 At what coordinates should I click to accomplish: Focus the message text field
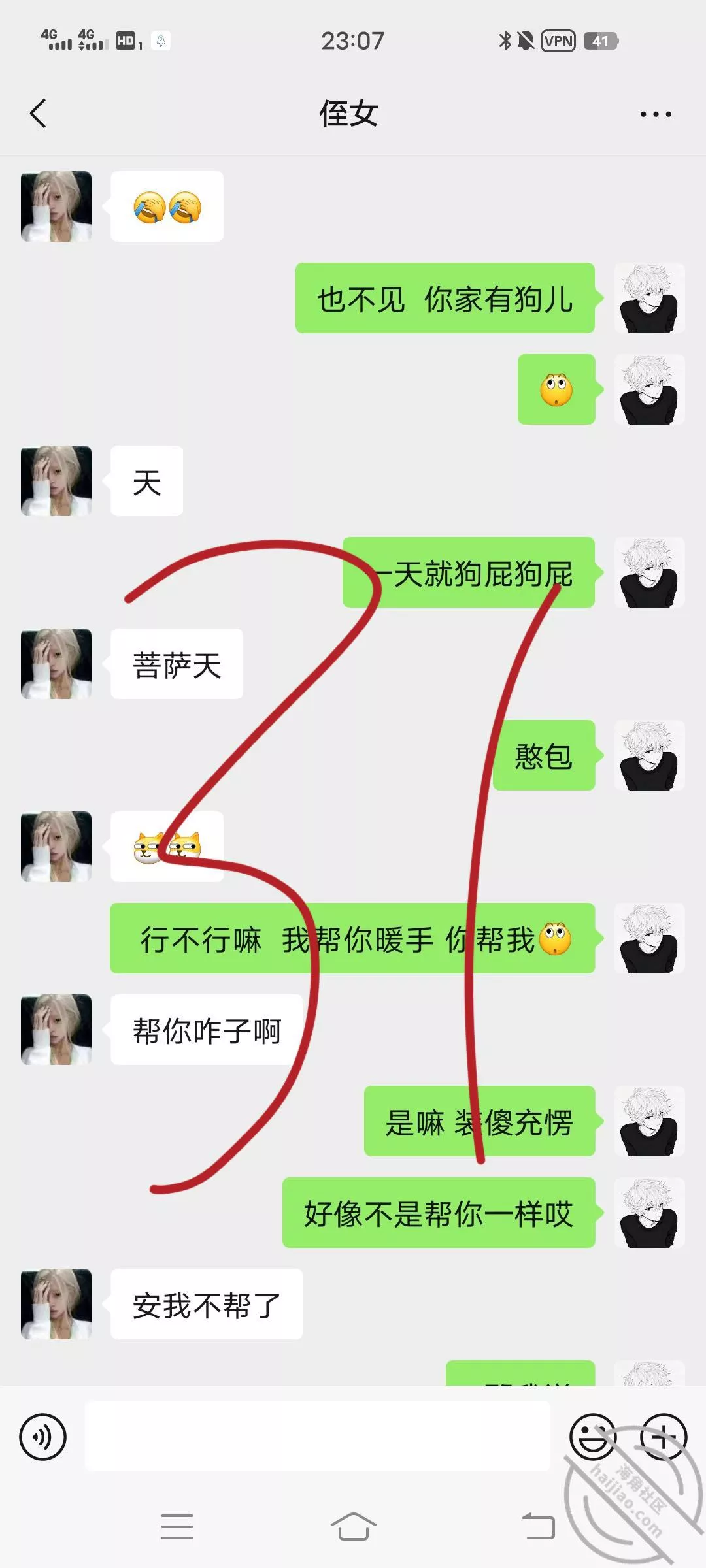[x=317, y=1436]
